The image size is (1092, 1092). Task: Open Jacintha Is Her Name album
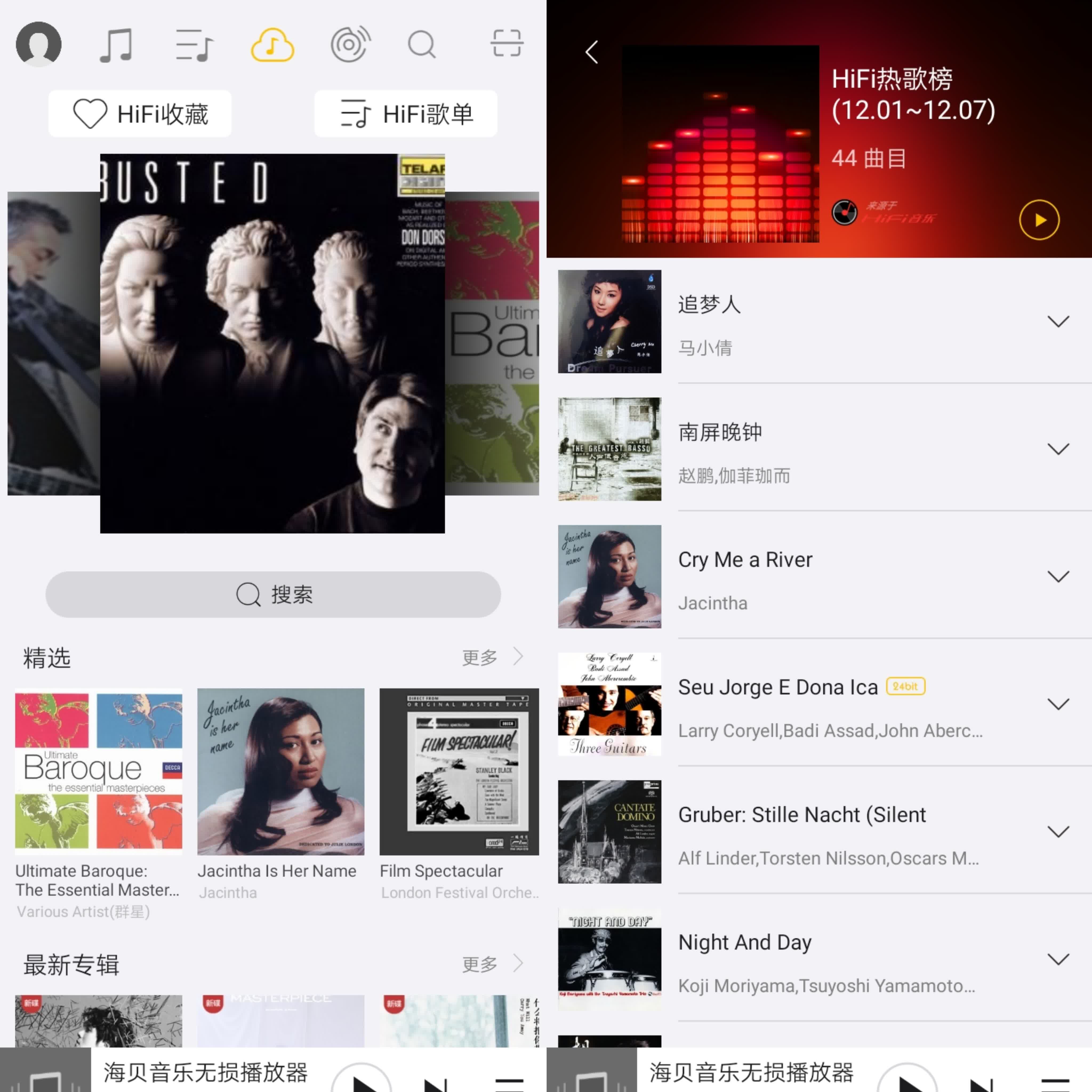pos(280,772)
